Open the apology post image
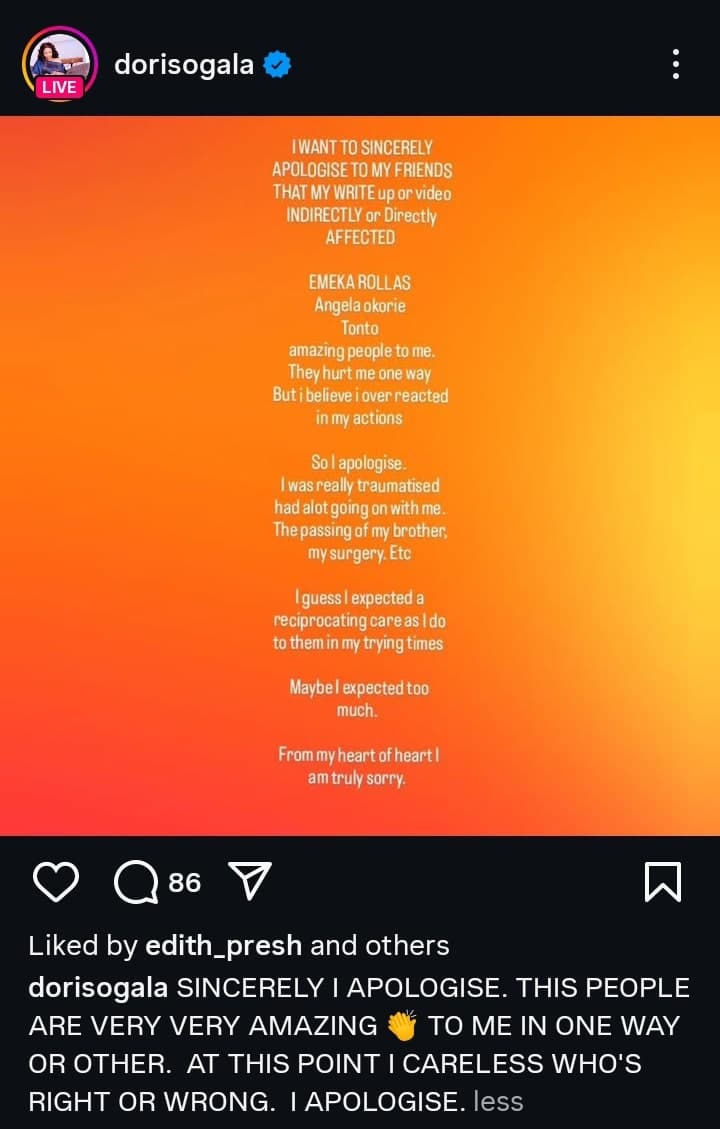Screen dimensions: 720x1129 [360, 475]
